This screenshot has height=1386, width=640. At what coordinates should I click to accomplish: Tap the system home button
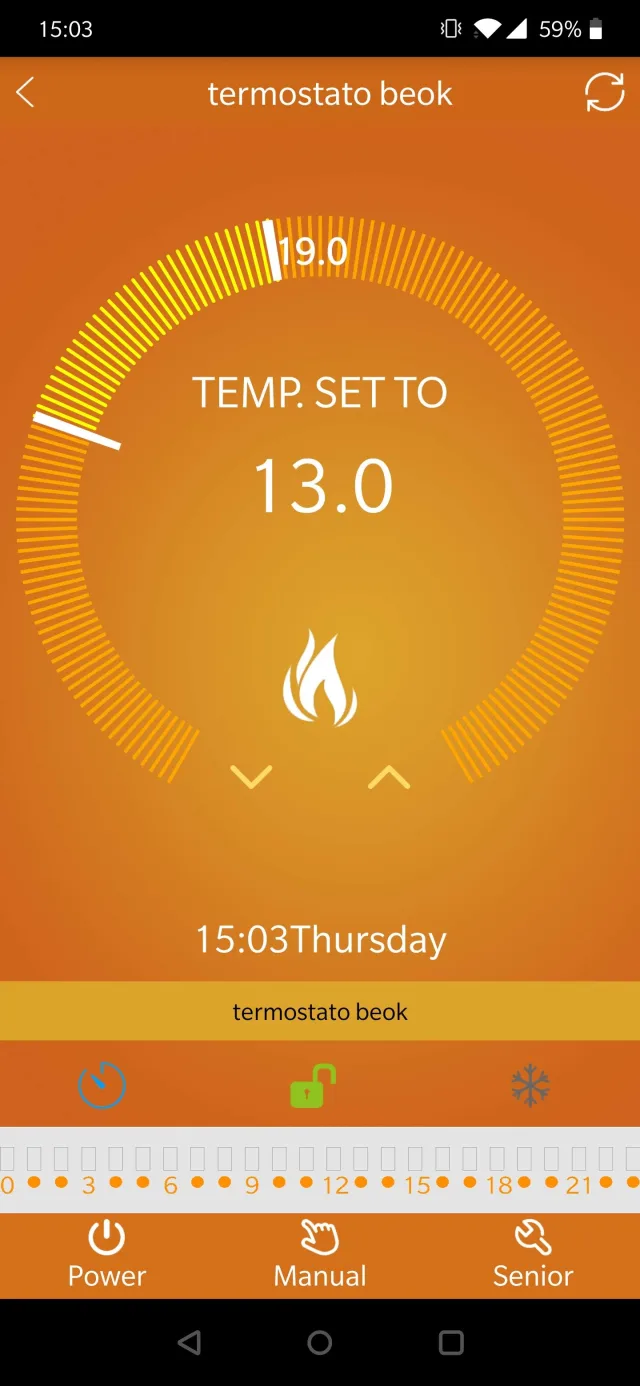click(320, 1342)
